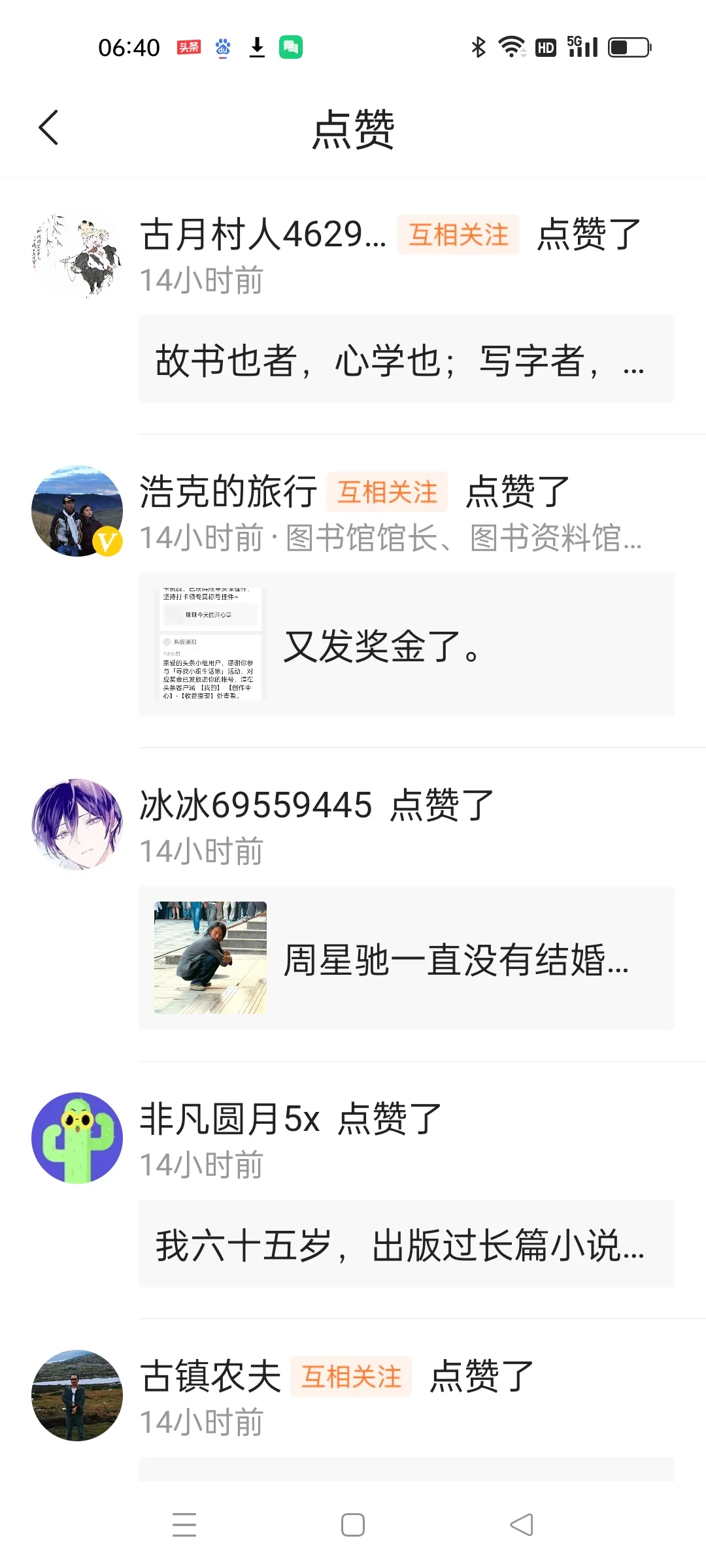Tap the username 非凡圆月5x

(229, 1119)
